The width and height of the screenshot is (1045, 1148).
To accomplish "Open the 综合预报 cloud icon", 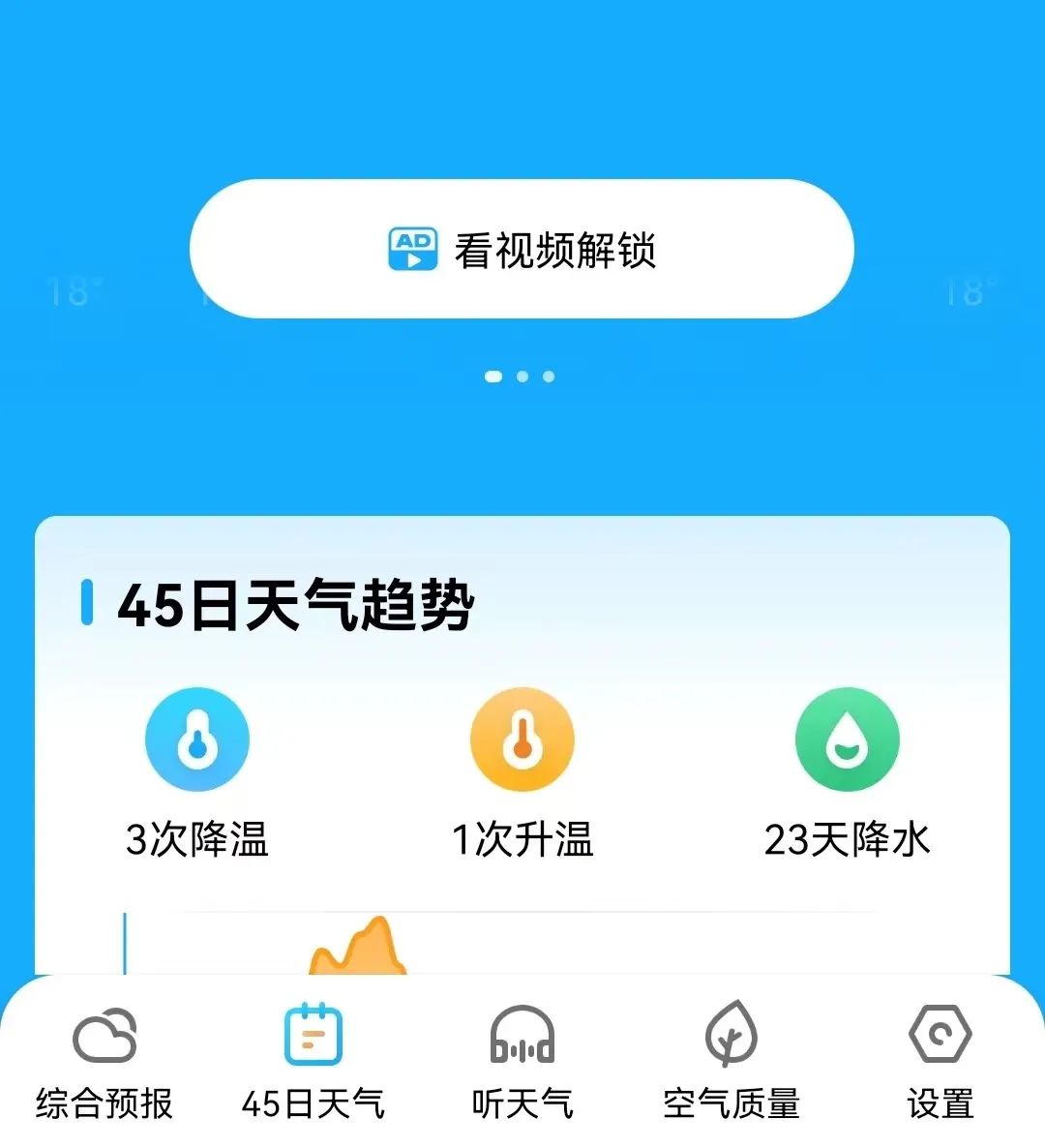I will point(104,1035).
